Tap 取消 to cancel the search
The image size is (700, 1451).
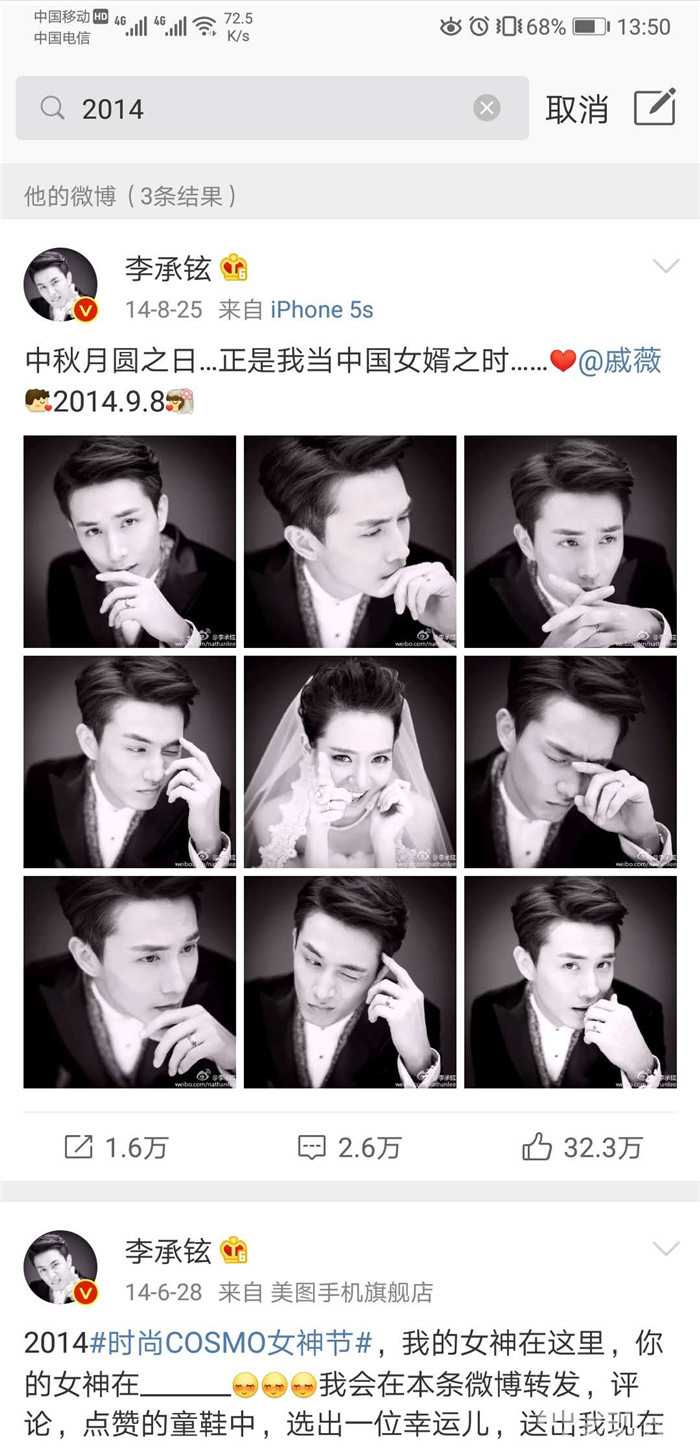coord(576,109)
